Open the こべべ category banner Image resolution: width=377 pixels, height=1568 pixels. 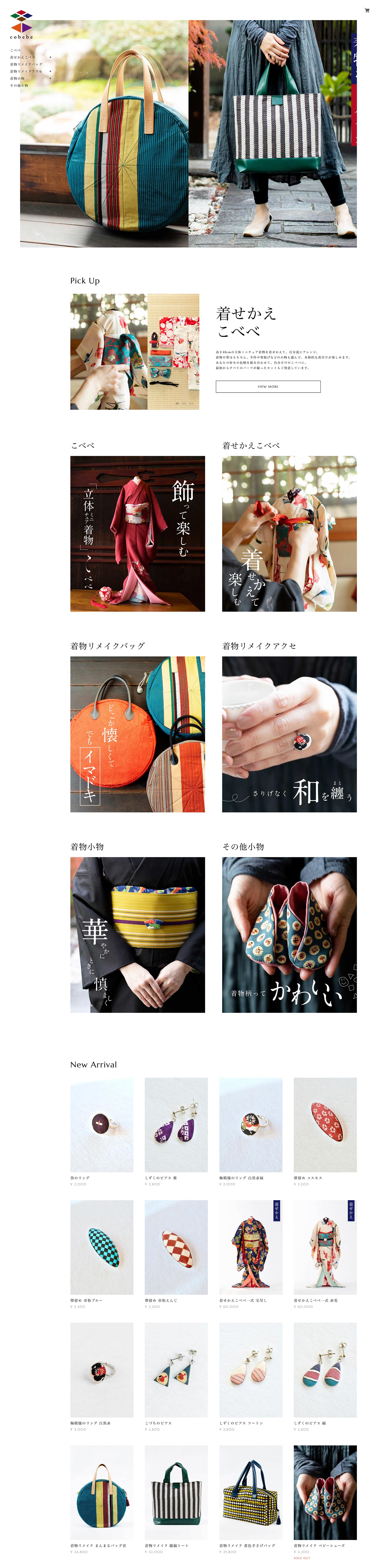(x=137, y=534)
